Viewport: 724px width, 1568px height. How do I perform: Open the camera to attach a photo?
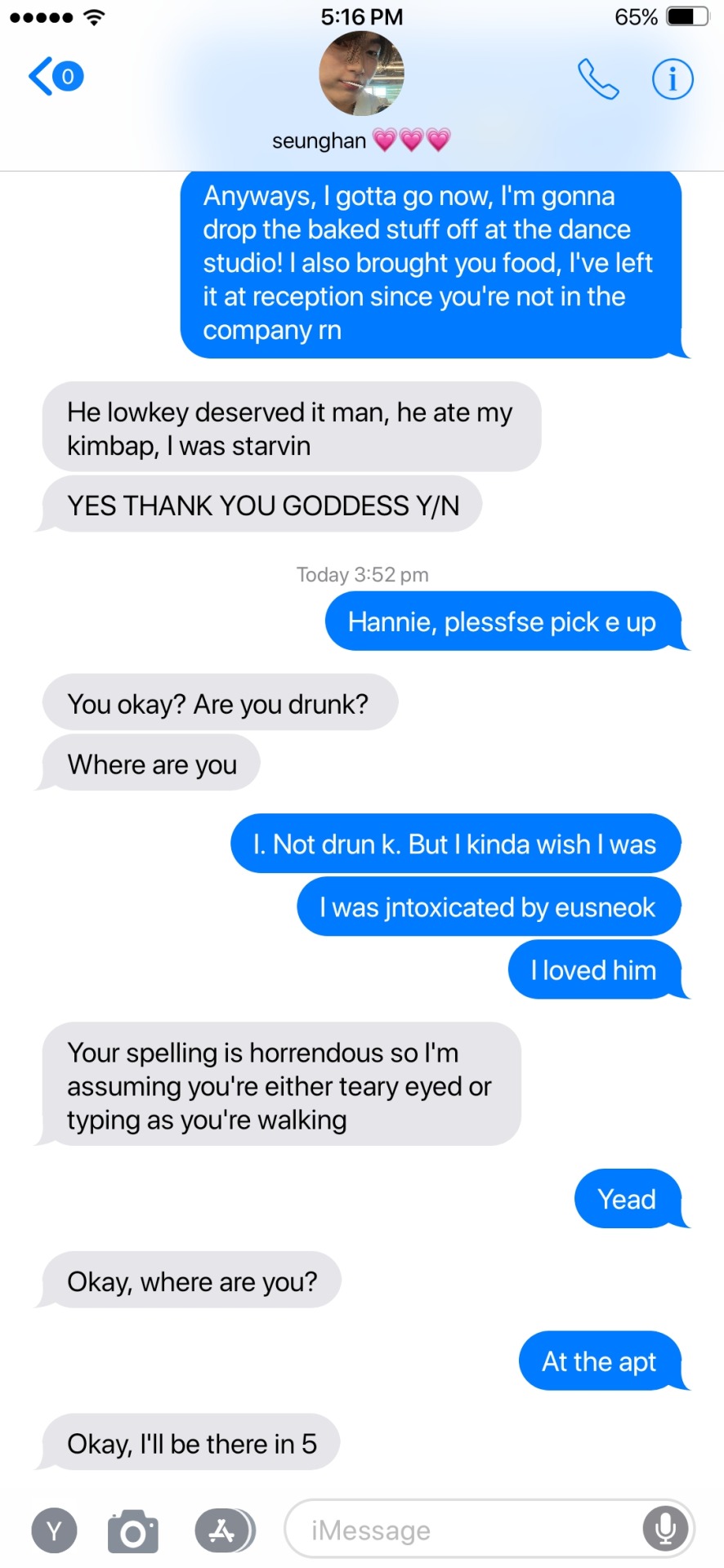click(133, 1530)
